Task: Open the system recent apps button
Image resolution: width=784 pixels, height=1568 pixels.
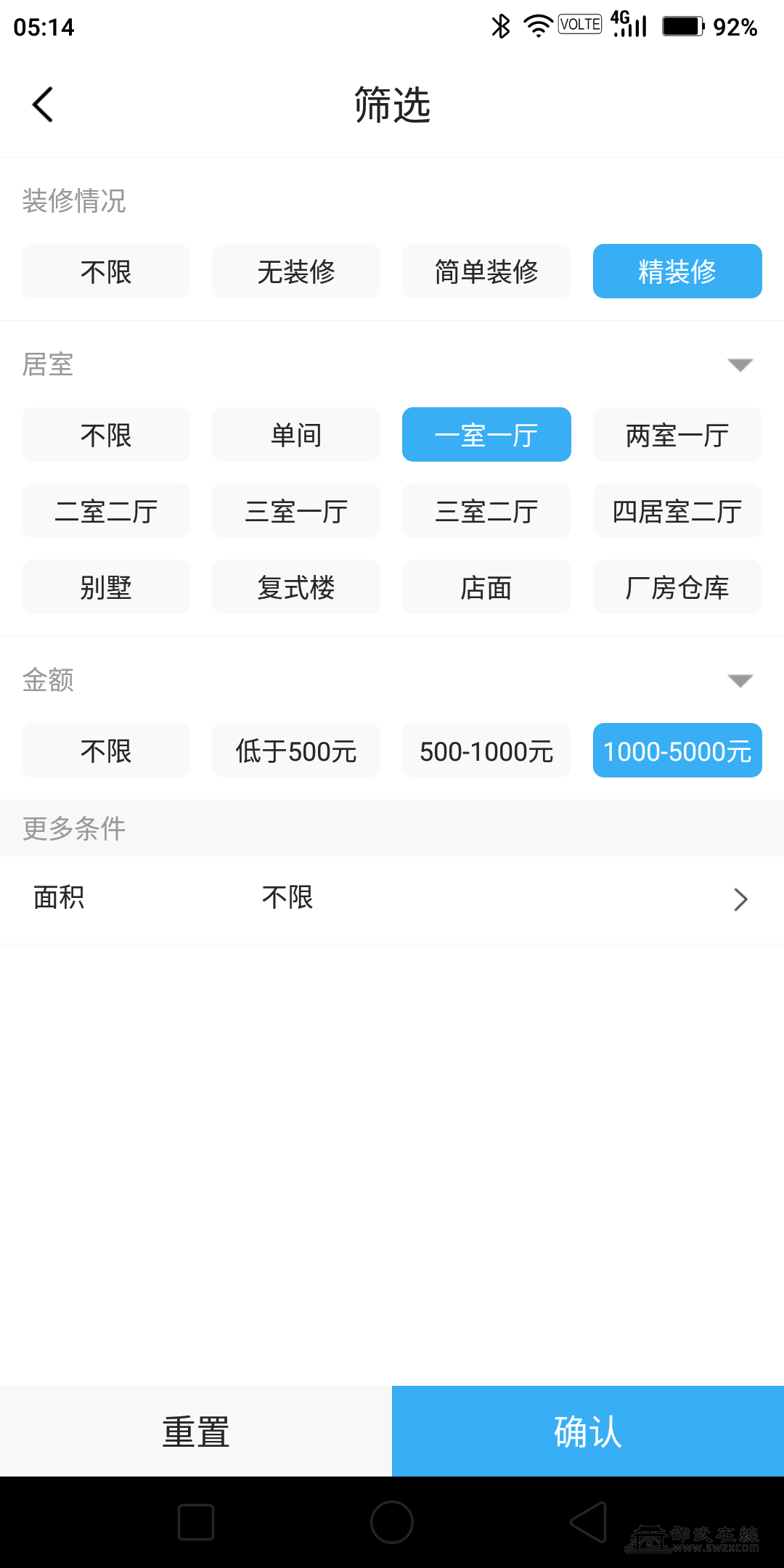Action: (196, 1522)
